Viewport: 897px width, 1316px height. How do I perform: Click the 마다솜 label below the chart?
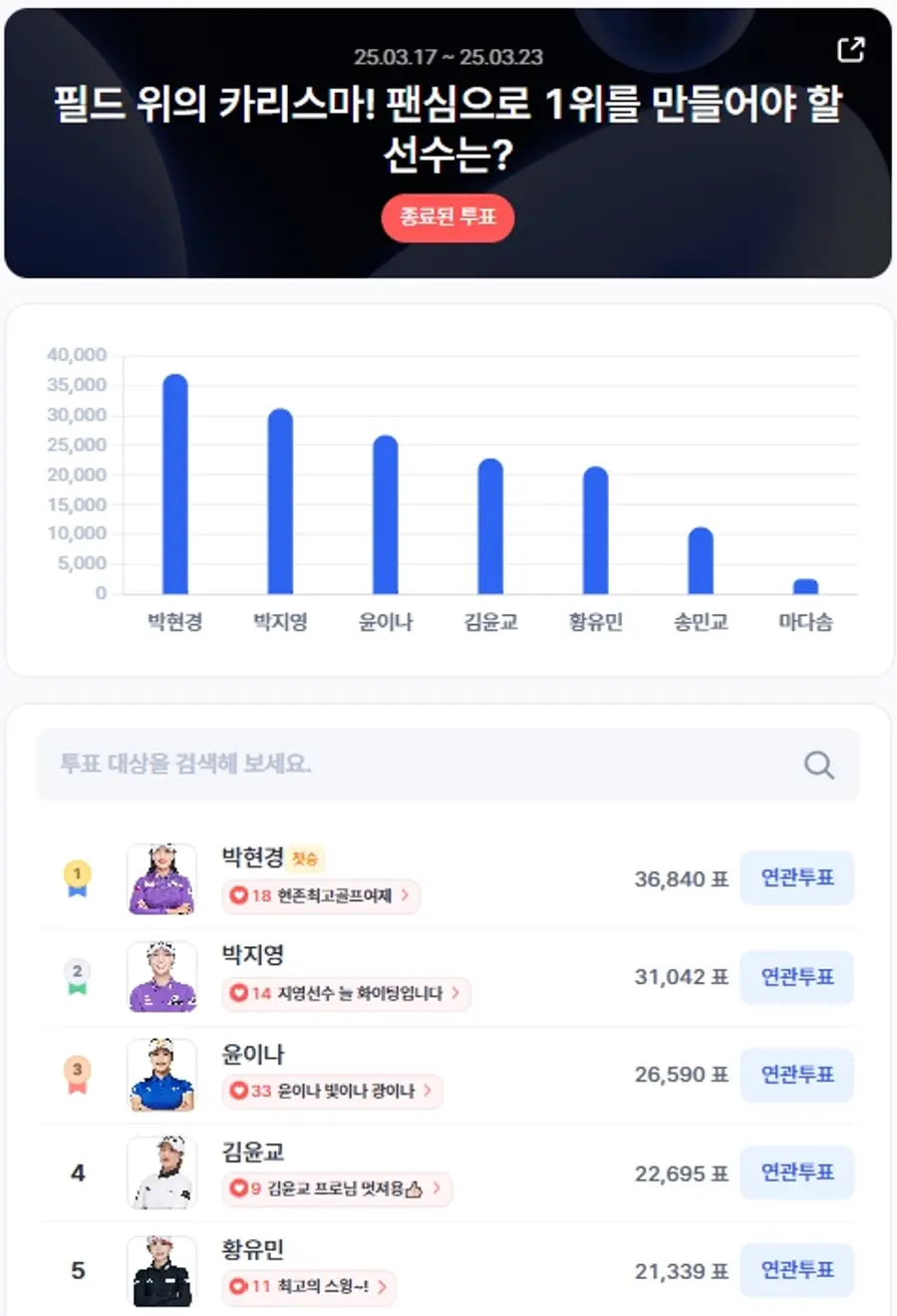[x=805, y=620]
